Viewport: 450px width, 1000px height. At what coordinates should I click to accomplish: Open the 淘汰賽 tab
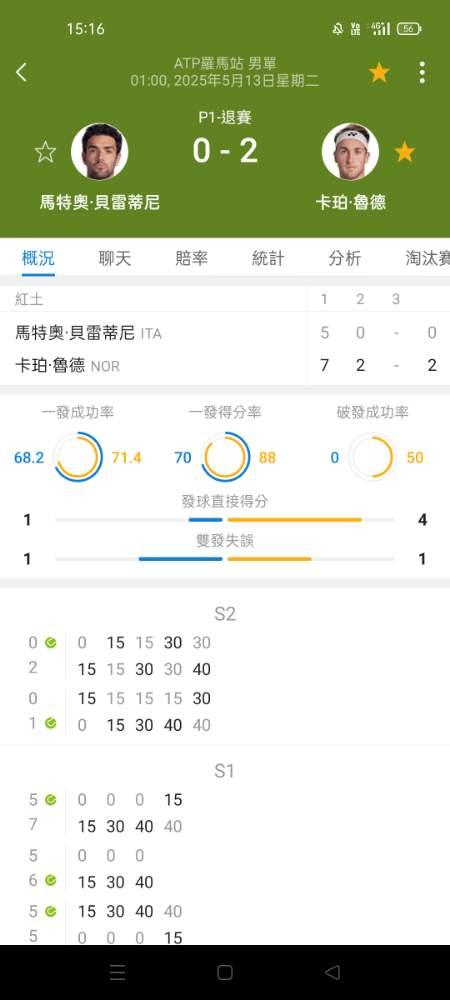pos(427,258)
